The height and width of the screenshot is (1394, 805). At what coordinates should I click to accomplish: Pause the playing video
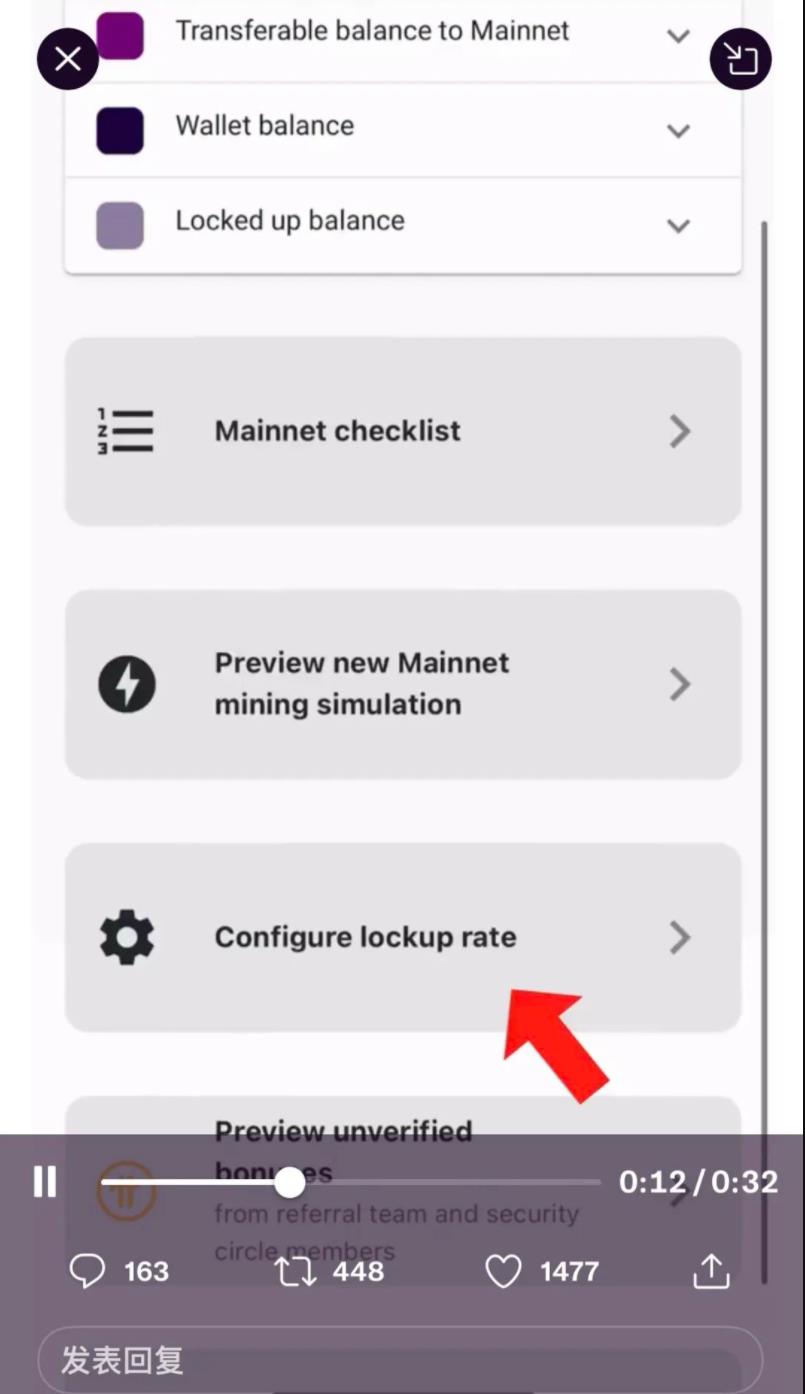(x=45, y=1182)
